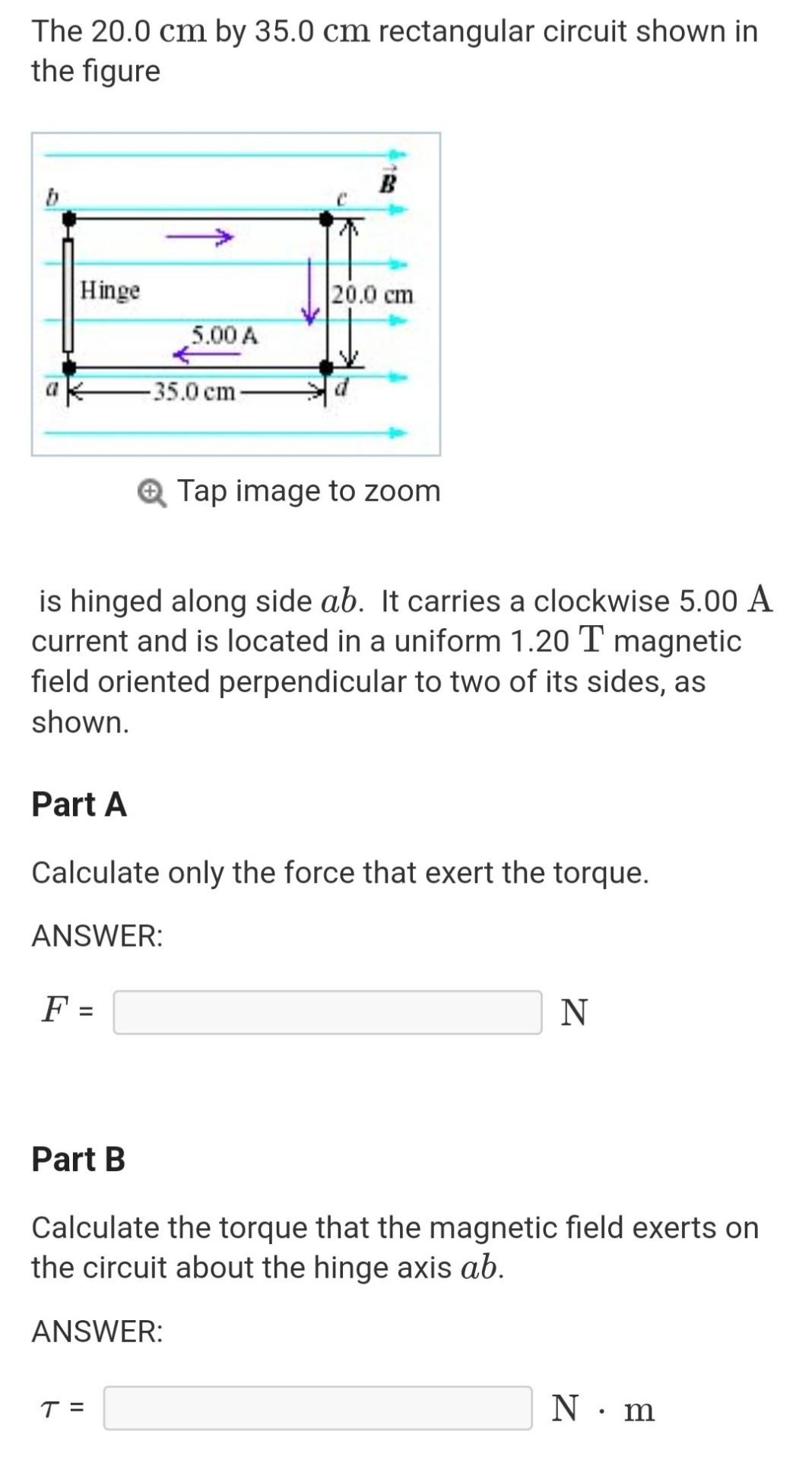Click the 20.0 cm dimension label
Screen dimensions: 812x1460
371,296
